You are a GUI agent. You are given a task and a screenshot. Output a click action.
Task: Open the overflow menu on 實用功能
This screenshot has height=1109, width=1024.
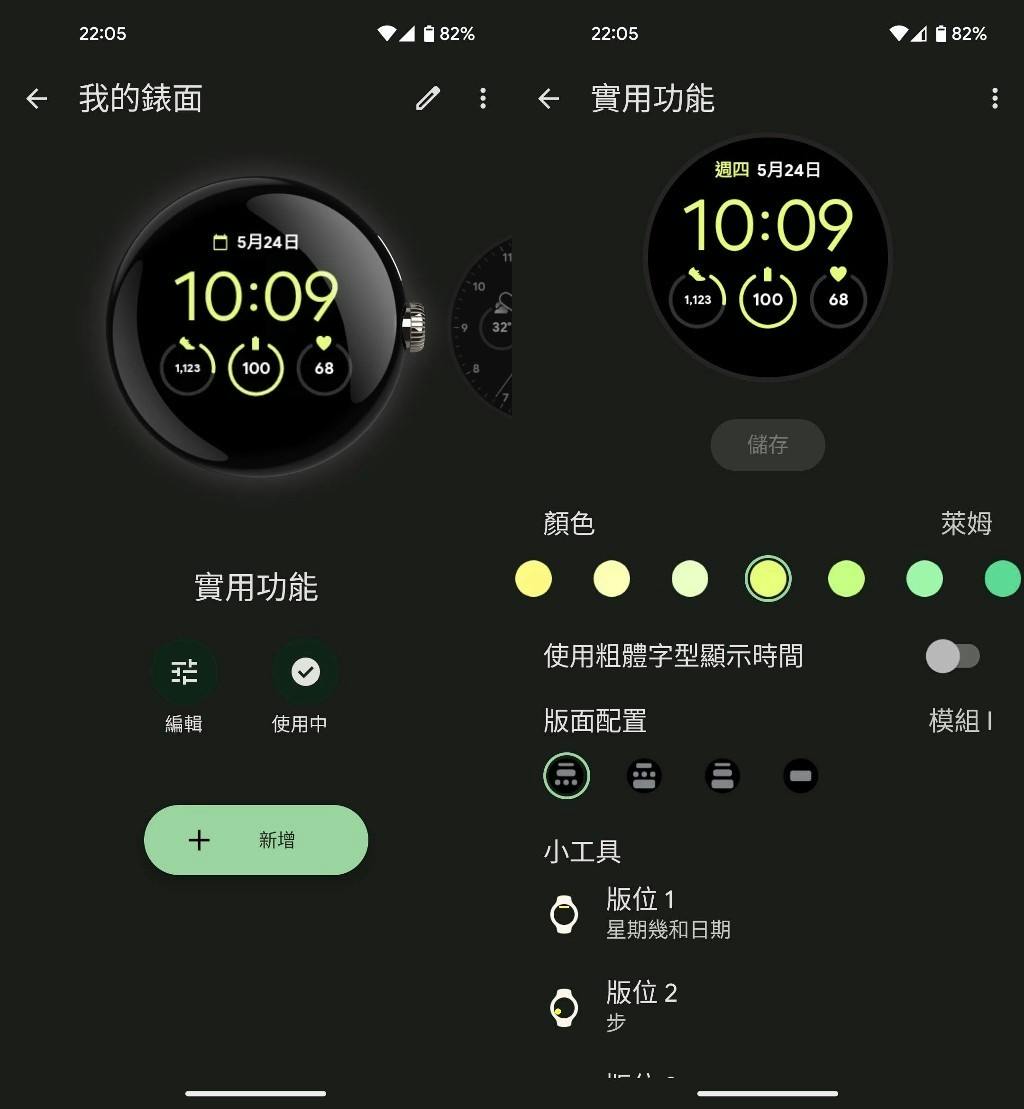pos(994,98)
